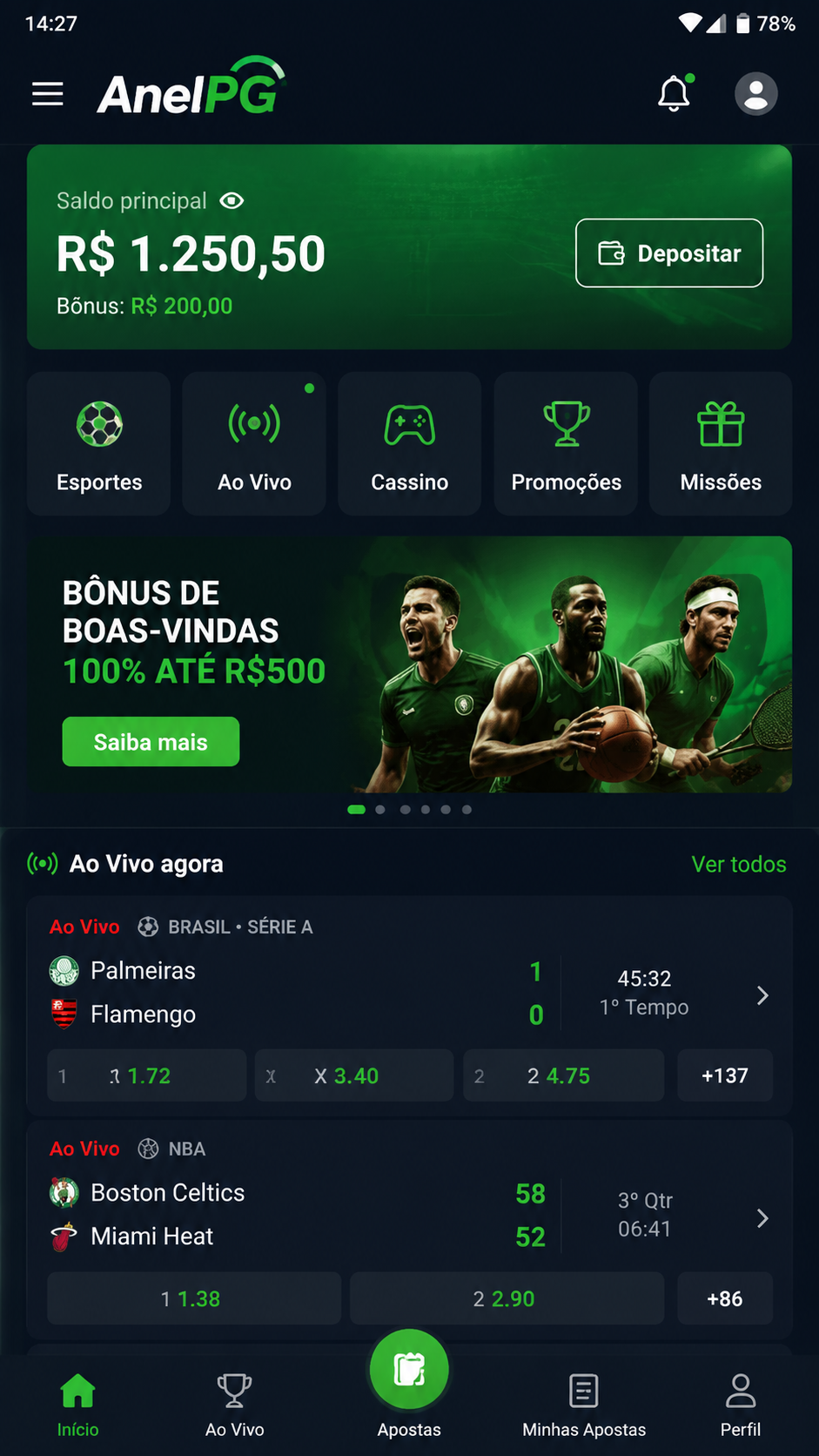The height and width of the screenshot is (1456, 819).
Task: Open the hamburger menu
Action: (x=48, y=94)
